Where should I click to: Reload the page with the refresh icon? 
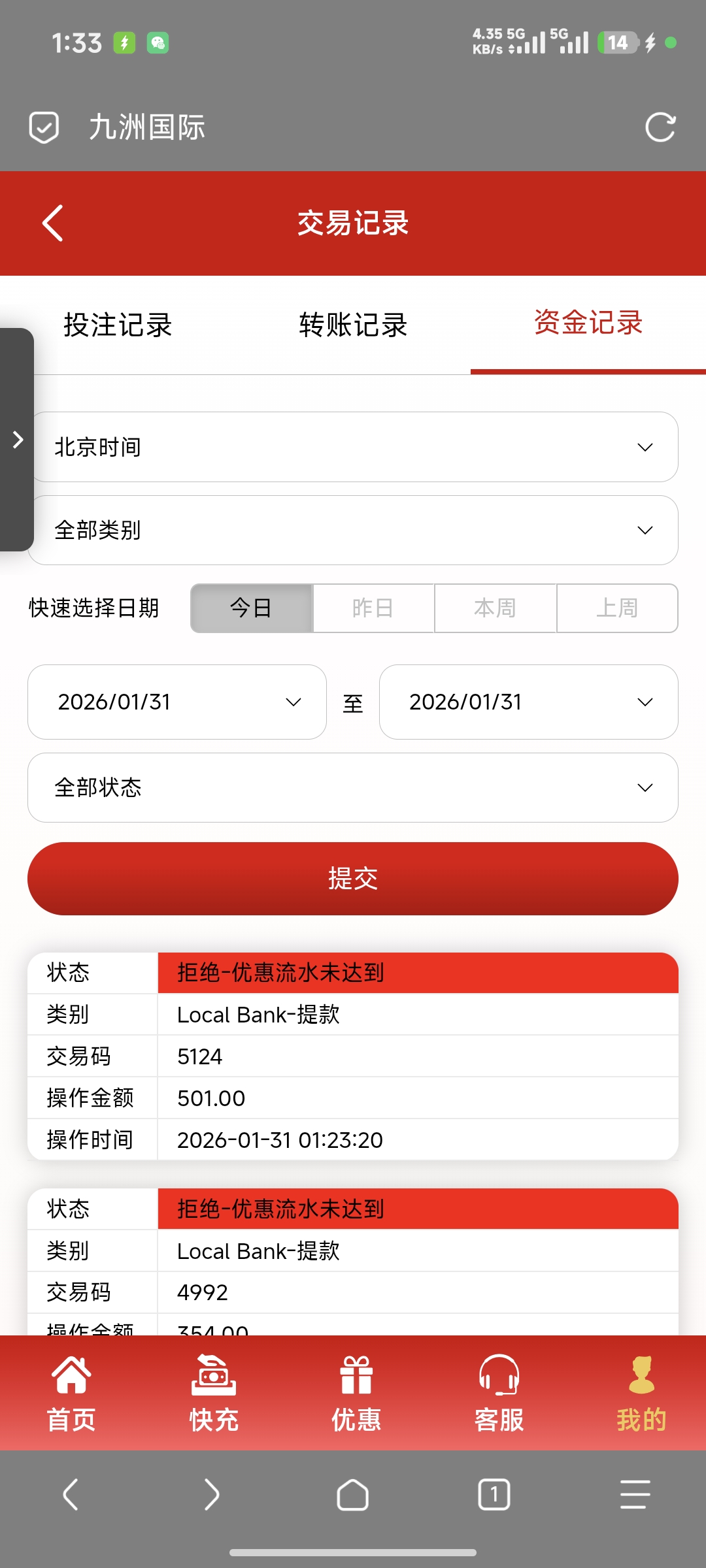660,127
